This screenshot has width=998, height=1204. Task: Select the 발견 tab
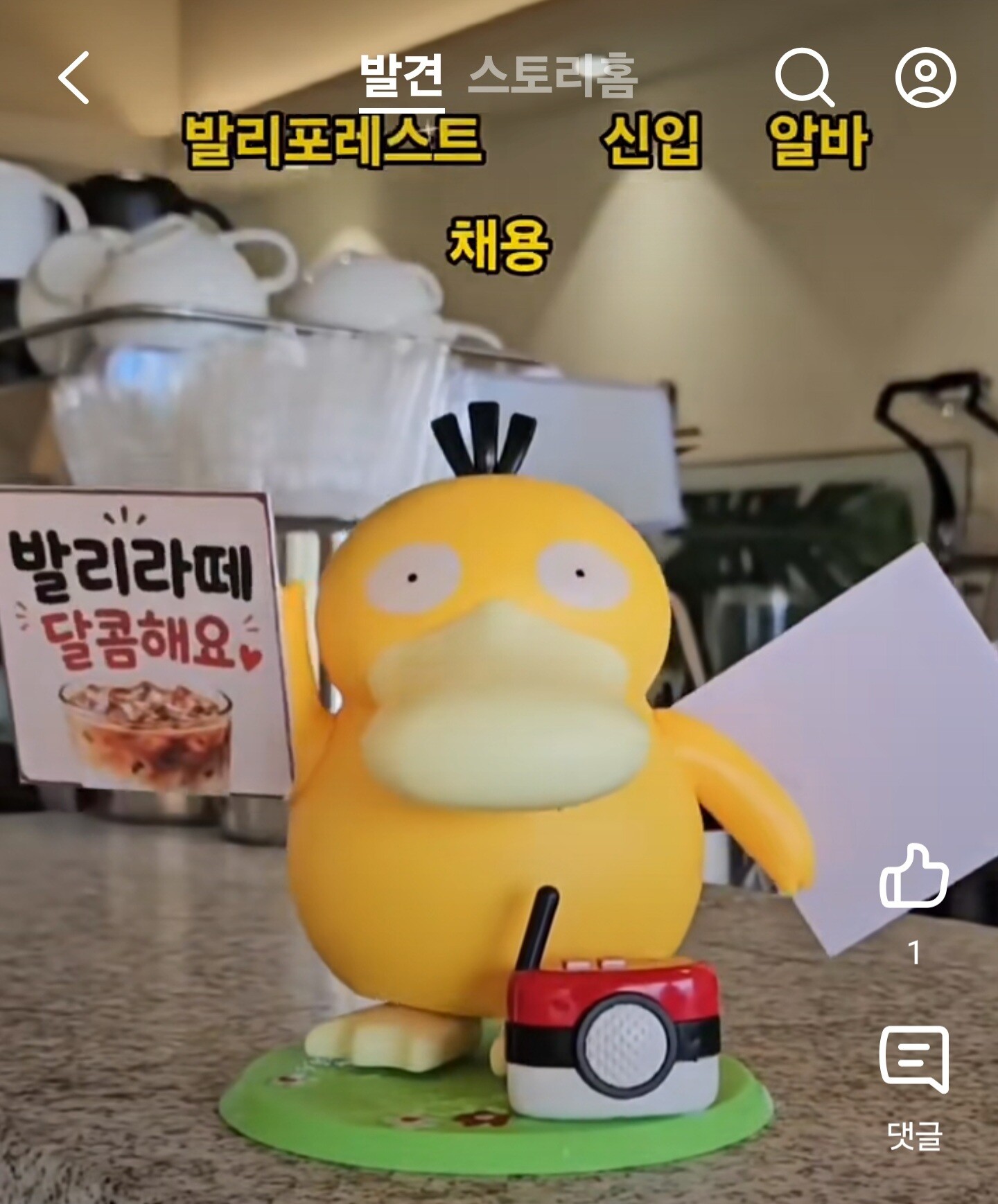[402, 75]
